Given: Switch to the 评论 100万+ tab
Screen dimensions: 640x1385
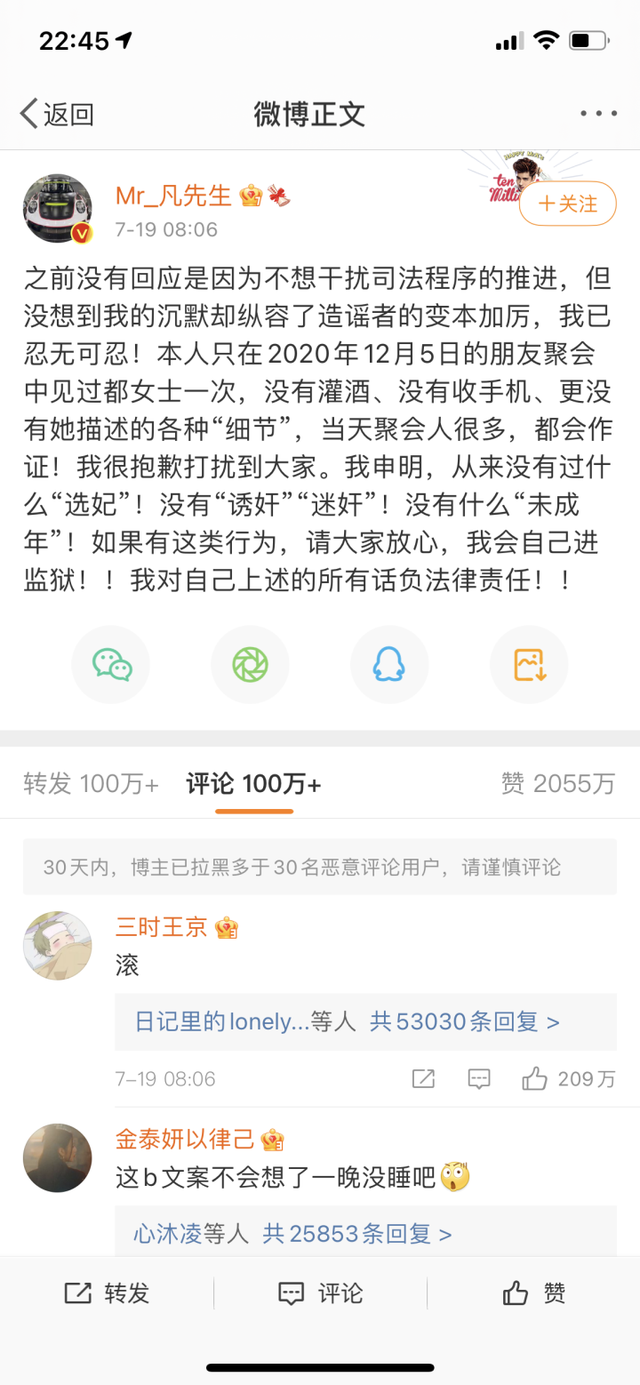Looking at the screenshot, I should click(x=253, y=784).
